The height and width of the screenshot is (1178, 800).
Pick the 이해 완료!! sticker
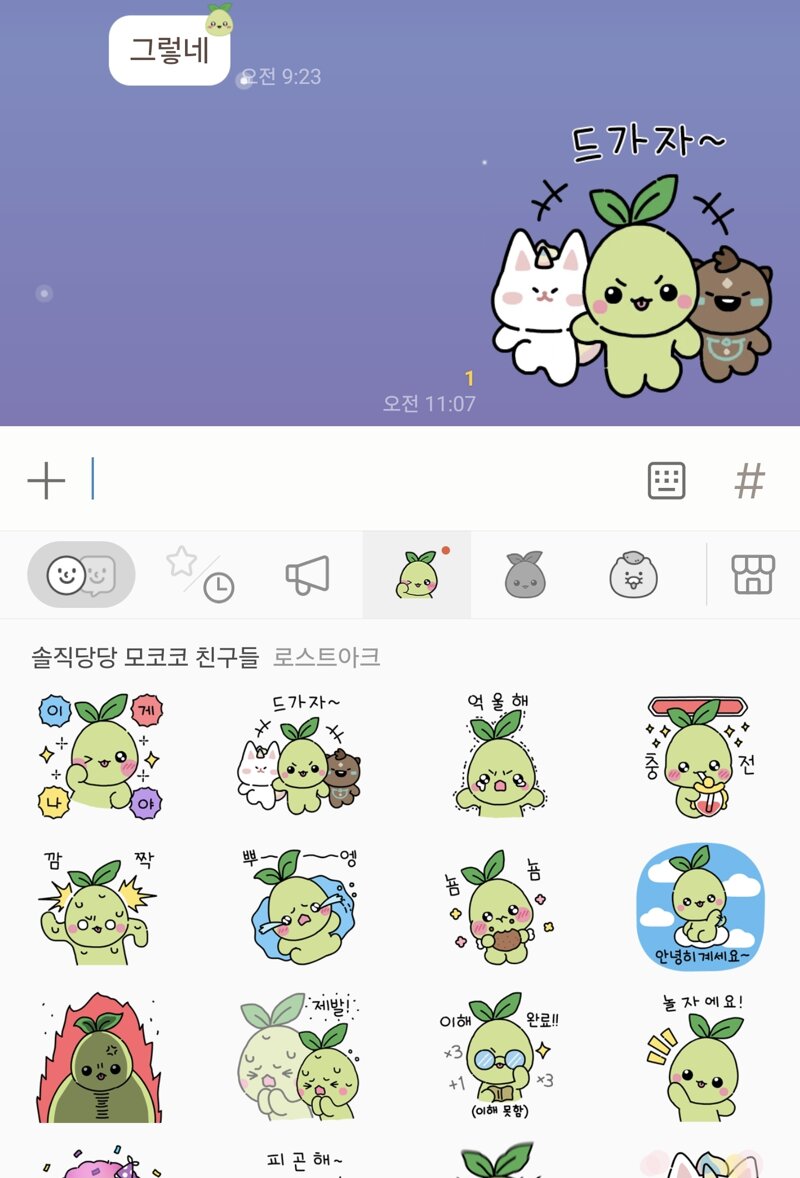(x=499, y=1057)
